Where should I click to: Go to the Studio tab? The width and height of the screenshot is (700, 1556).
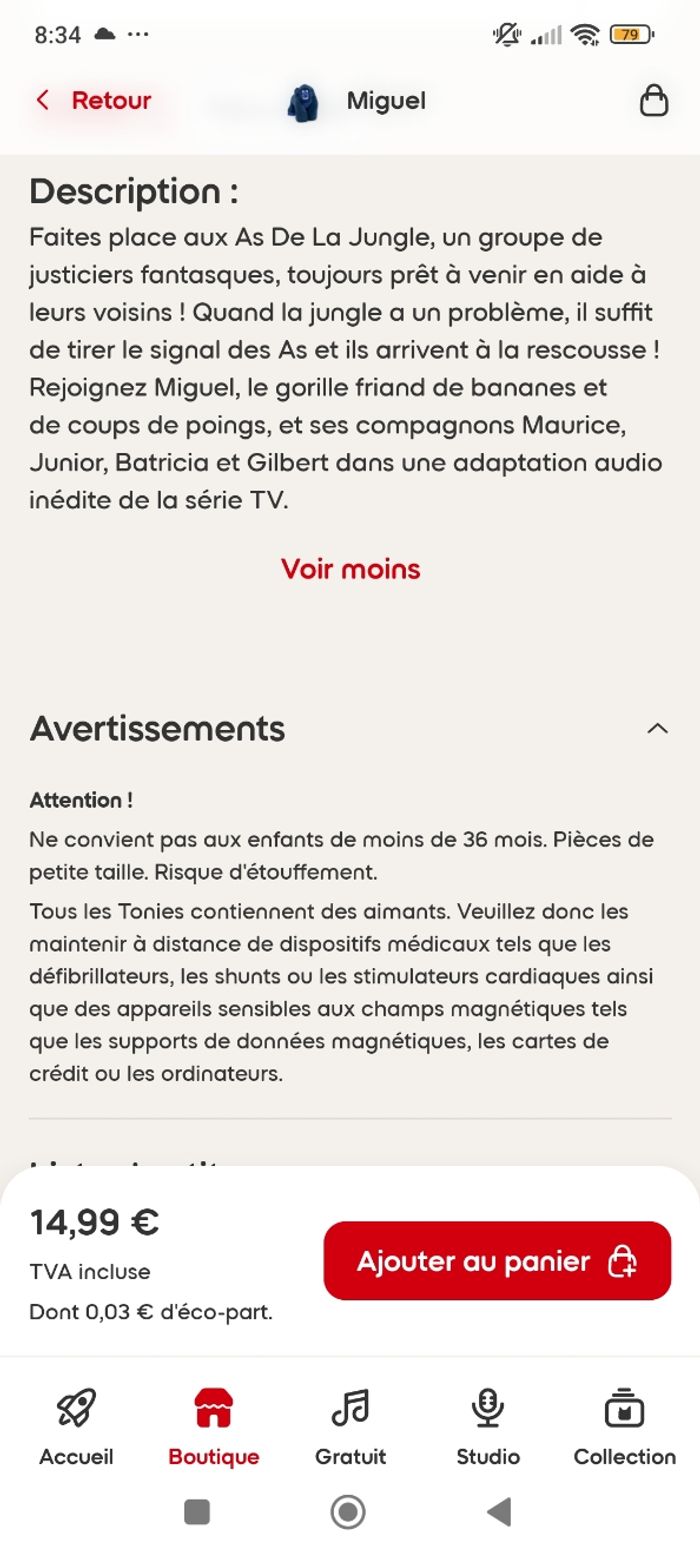click(488, 1425)
